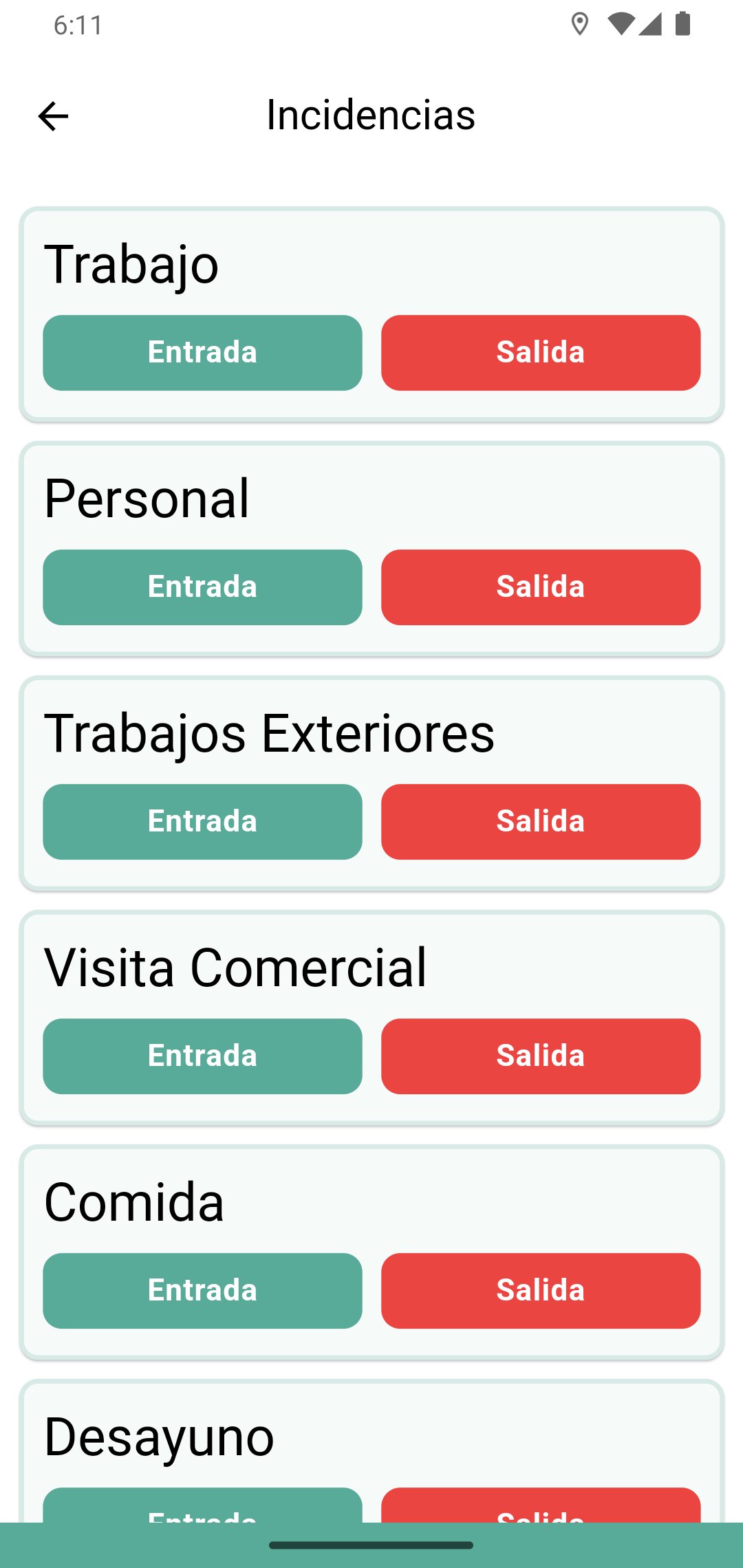This screenshot has height=1568, width=743.
Task: Log Salida for Comida
Action: (x=541, y=1291)
